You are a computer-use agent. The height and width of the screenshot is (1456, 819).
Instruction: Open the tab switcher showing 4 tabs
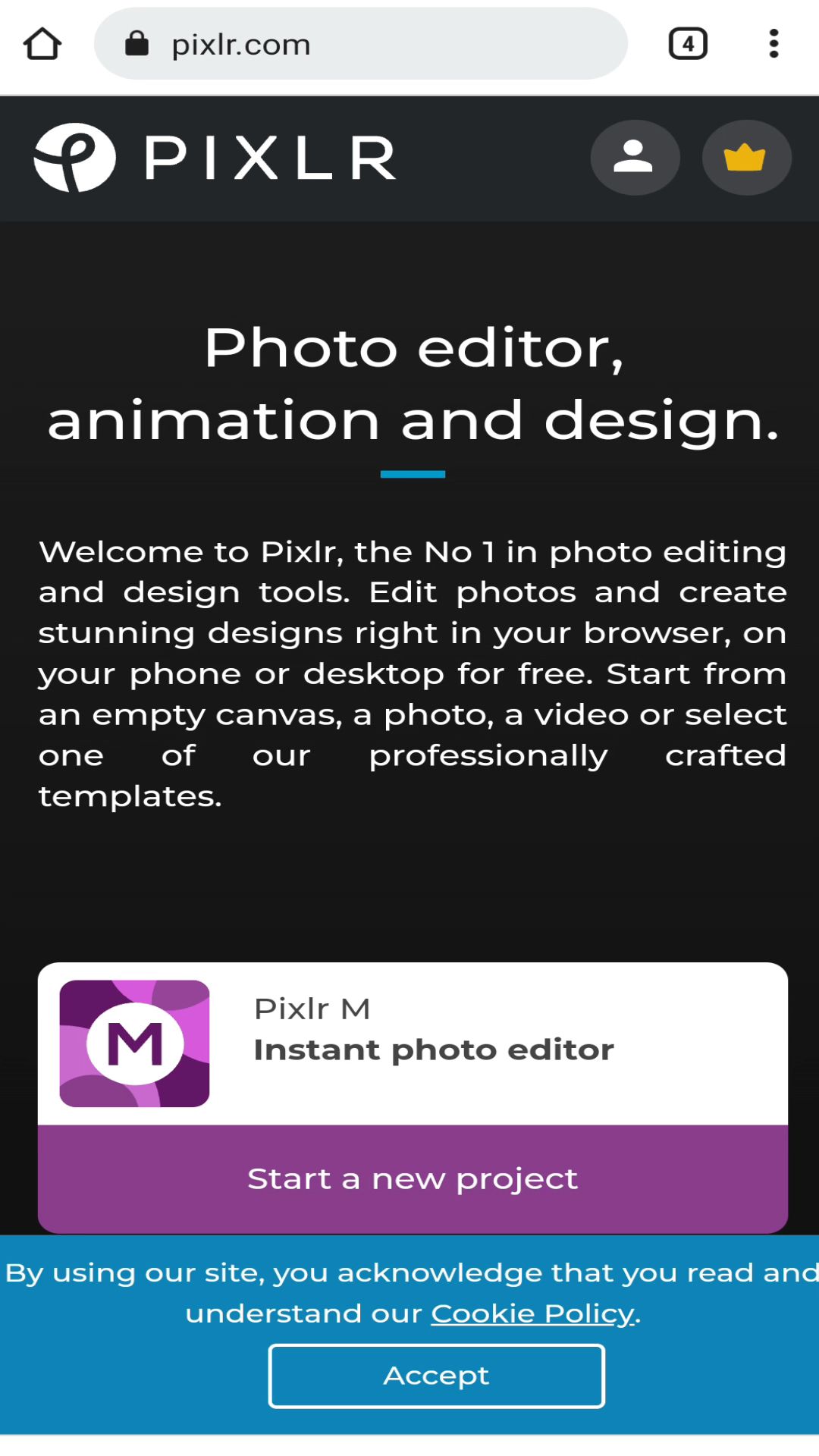click(x=687, y=44)
